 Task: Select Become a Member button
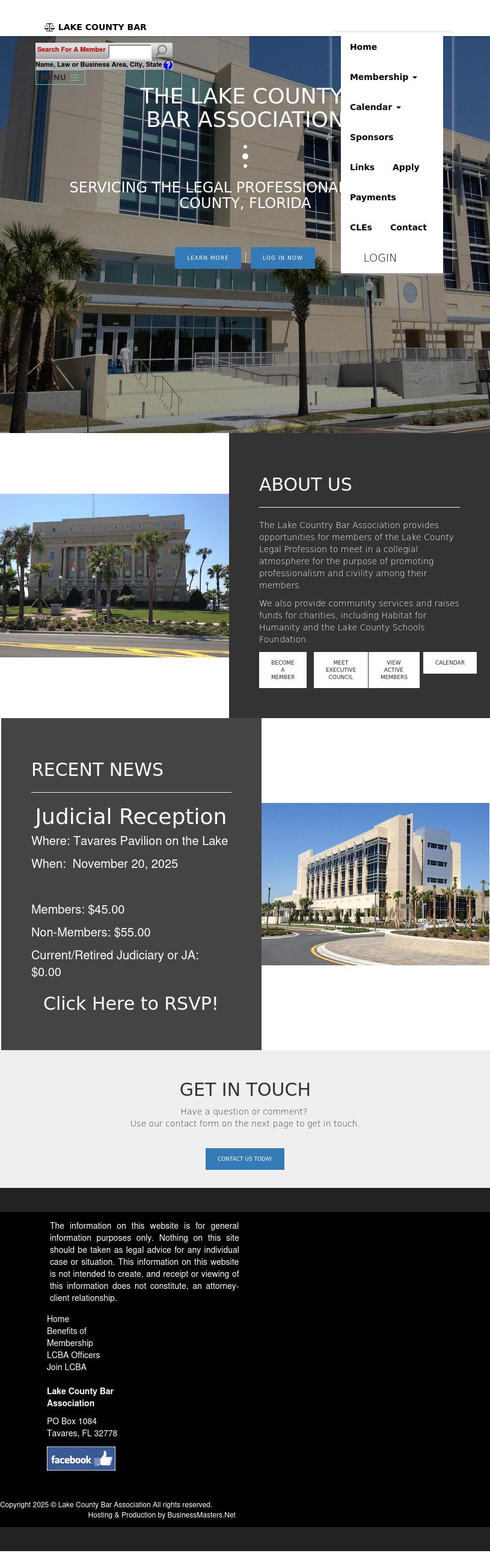point(283,669)
